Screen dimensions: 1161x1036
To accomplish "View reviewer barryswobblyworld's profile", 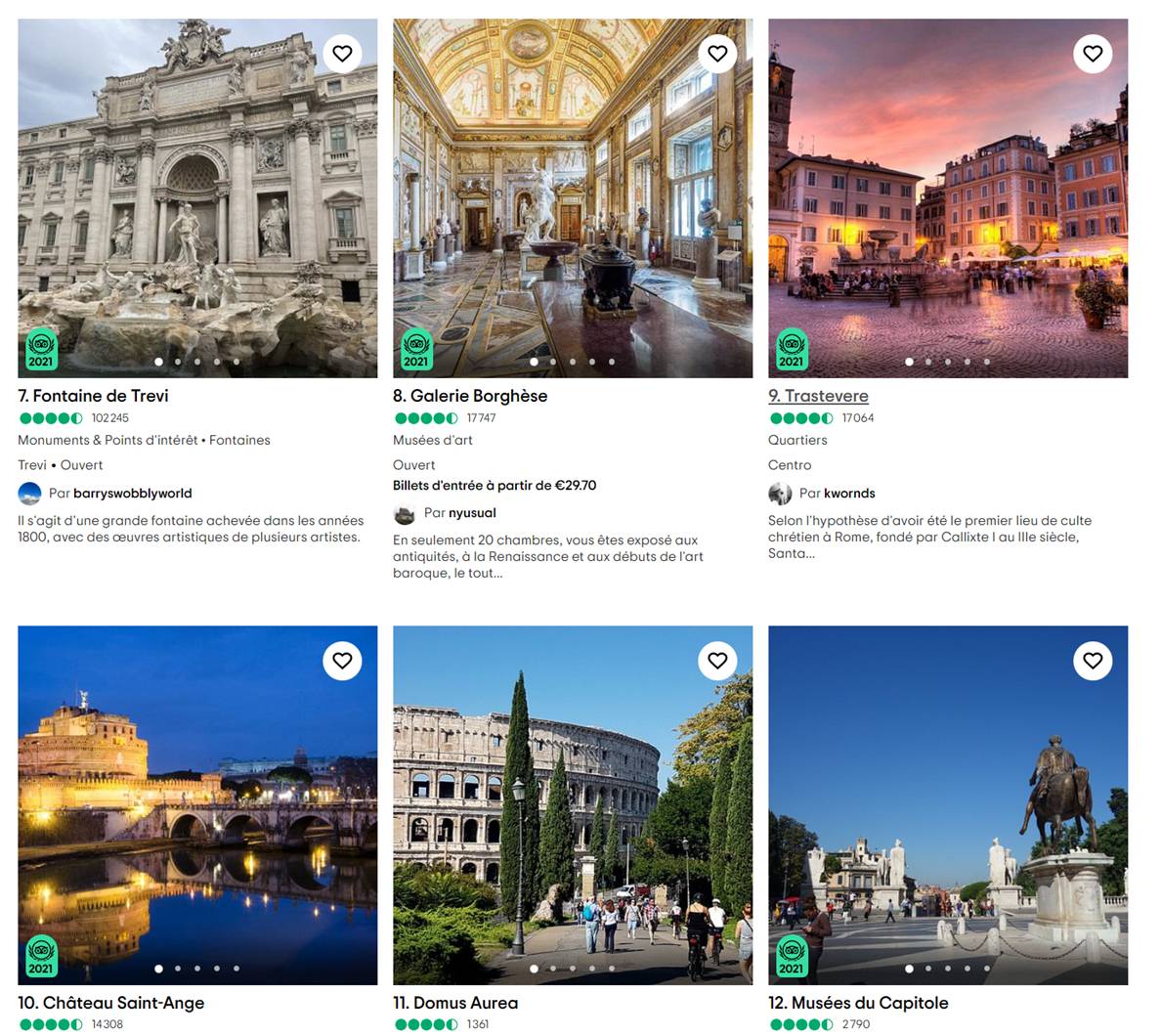I will [x=132, y=494].
